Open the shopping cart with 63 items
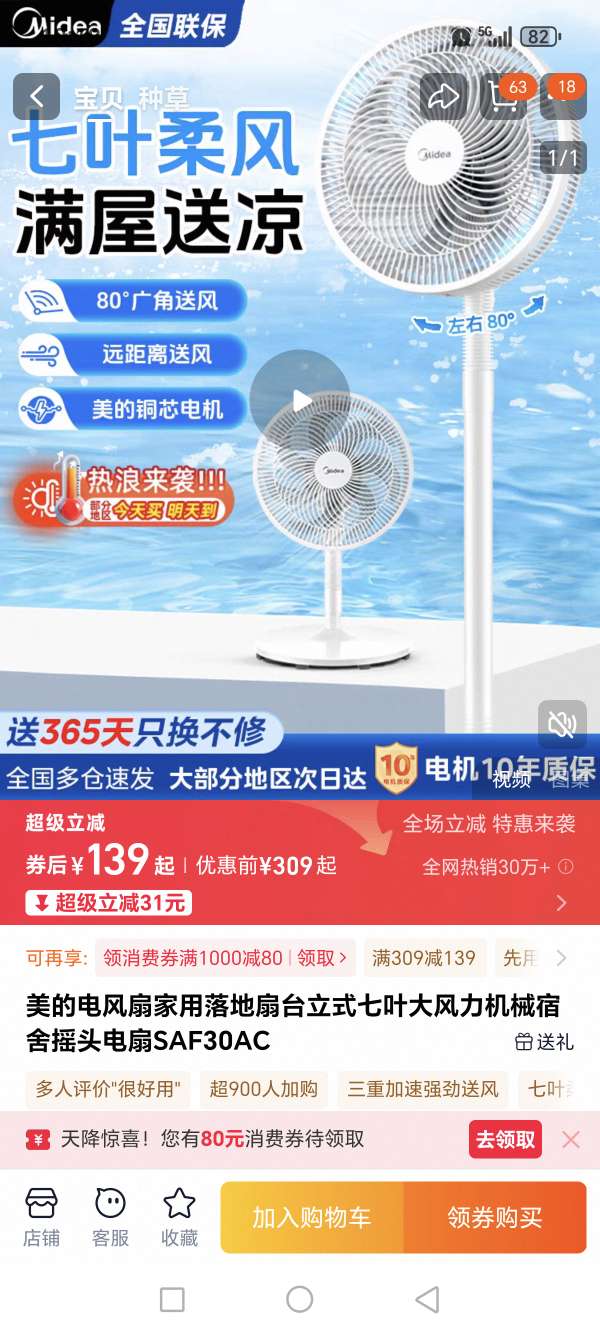 506,96
